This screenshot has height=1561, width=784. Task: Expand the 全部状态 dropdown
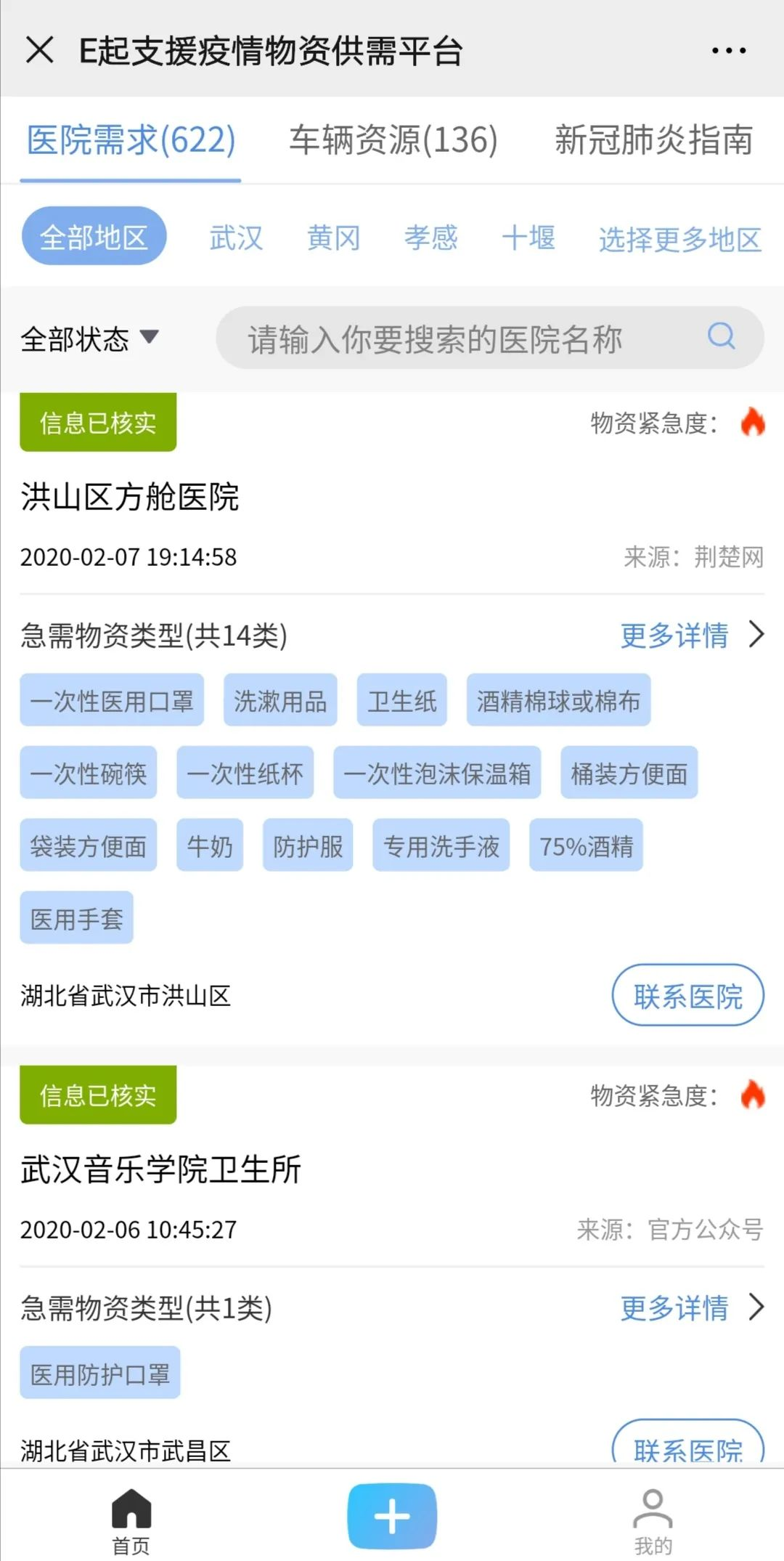point(89,338)
